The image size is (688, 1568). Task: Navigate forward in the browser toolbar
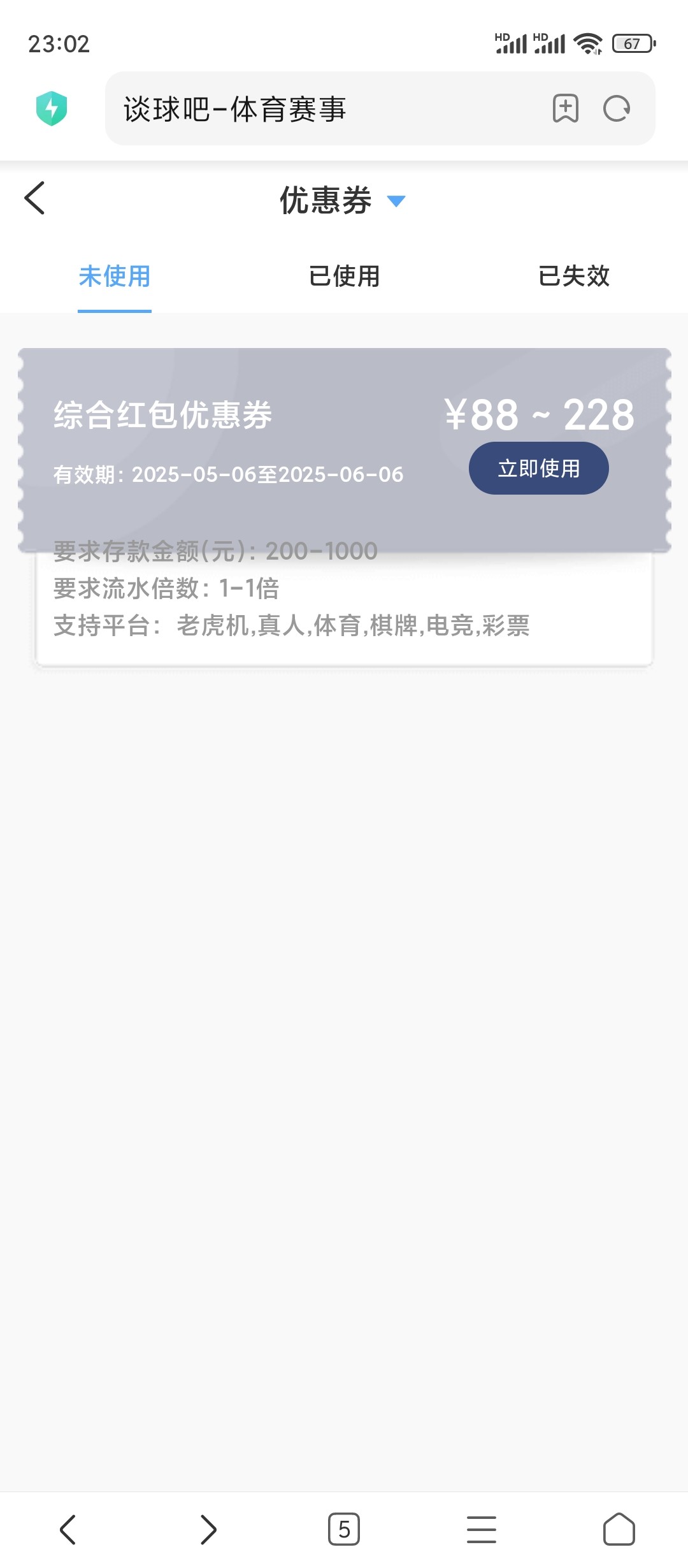208,1529
